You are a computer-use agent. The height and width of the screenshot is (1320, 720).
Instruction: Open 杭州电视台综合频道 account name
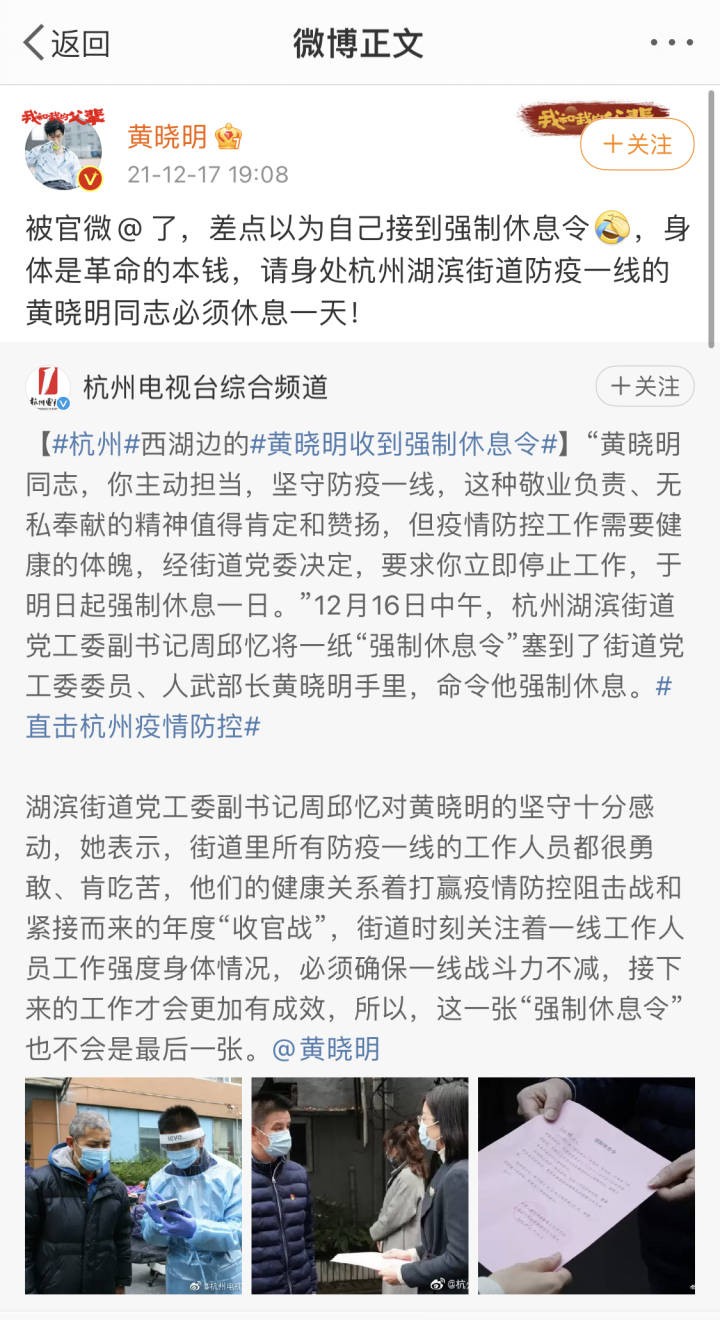205,387
